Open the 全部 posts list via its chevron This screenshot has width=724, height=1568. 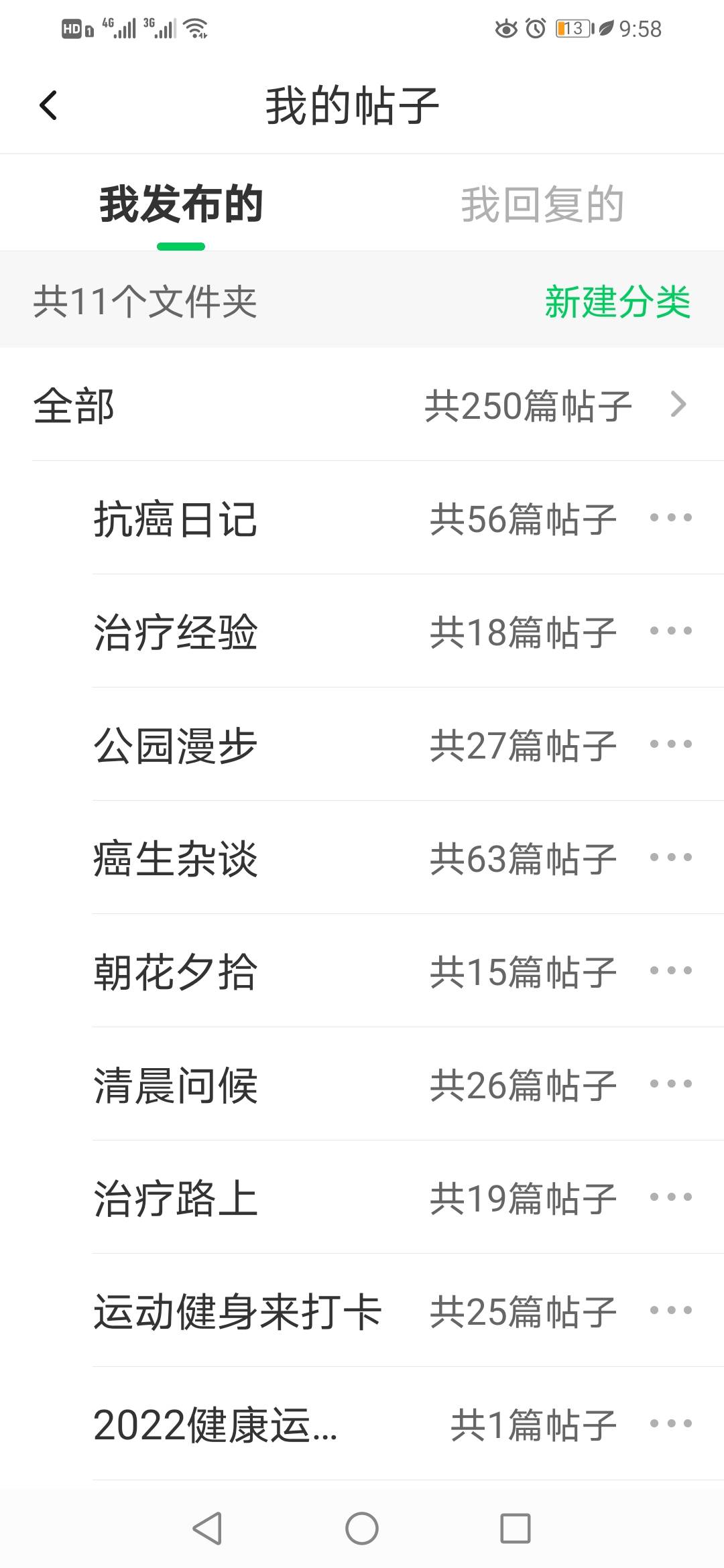click(x=680, y=405)
